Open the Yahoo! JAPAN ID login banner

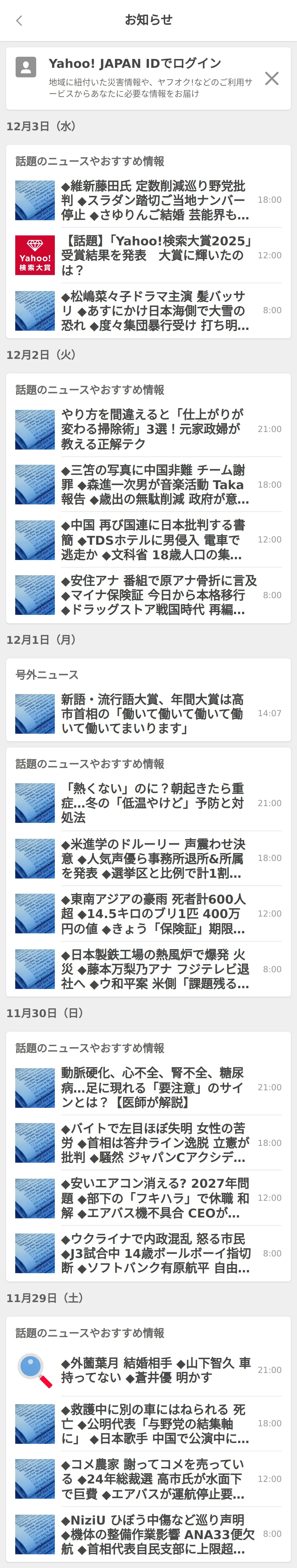pyautogui.click(x=134, y=78)
